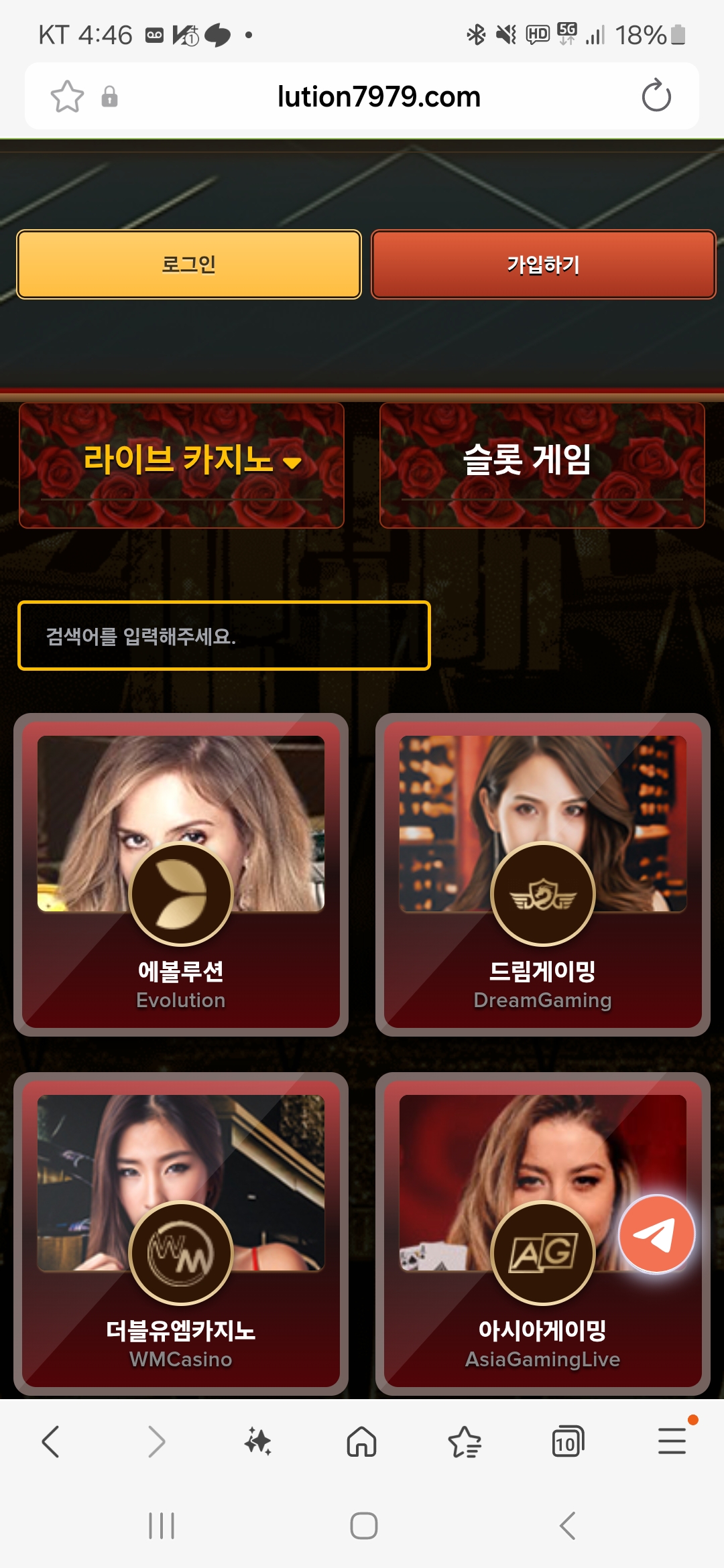724x1568 pixels.
Task: Bookmark this page with the star icon
Action: pyautogui.click(x=68, y=96)
